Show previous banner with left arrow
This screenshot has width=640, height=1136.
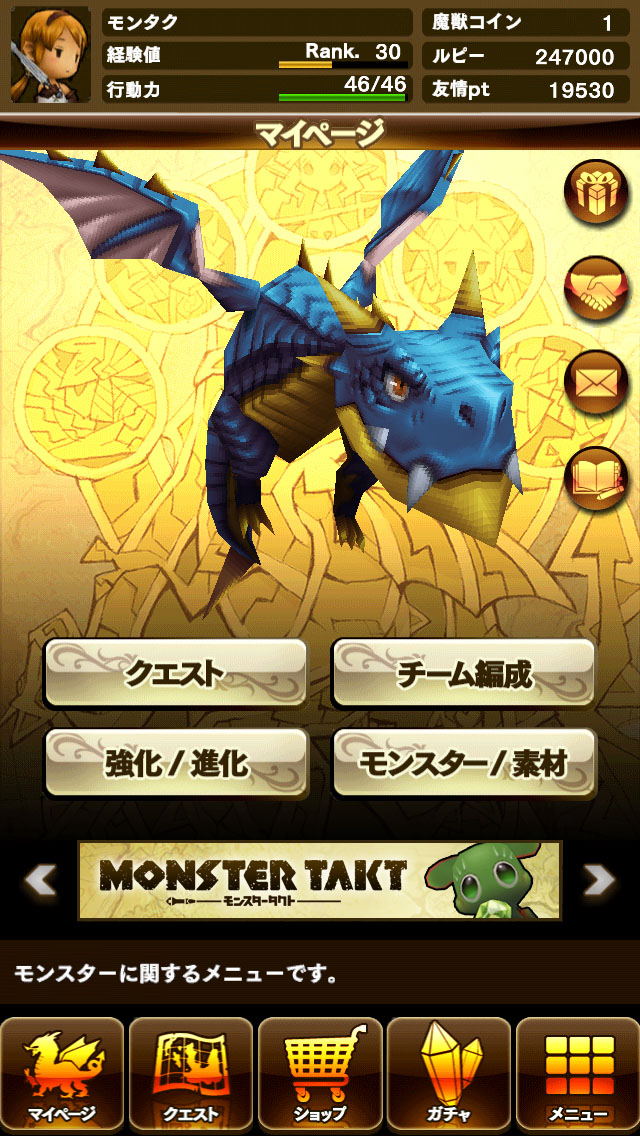click(x=40, y=880)
